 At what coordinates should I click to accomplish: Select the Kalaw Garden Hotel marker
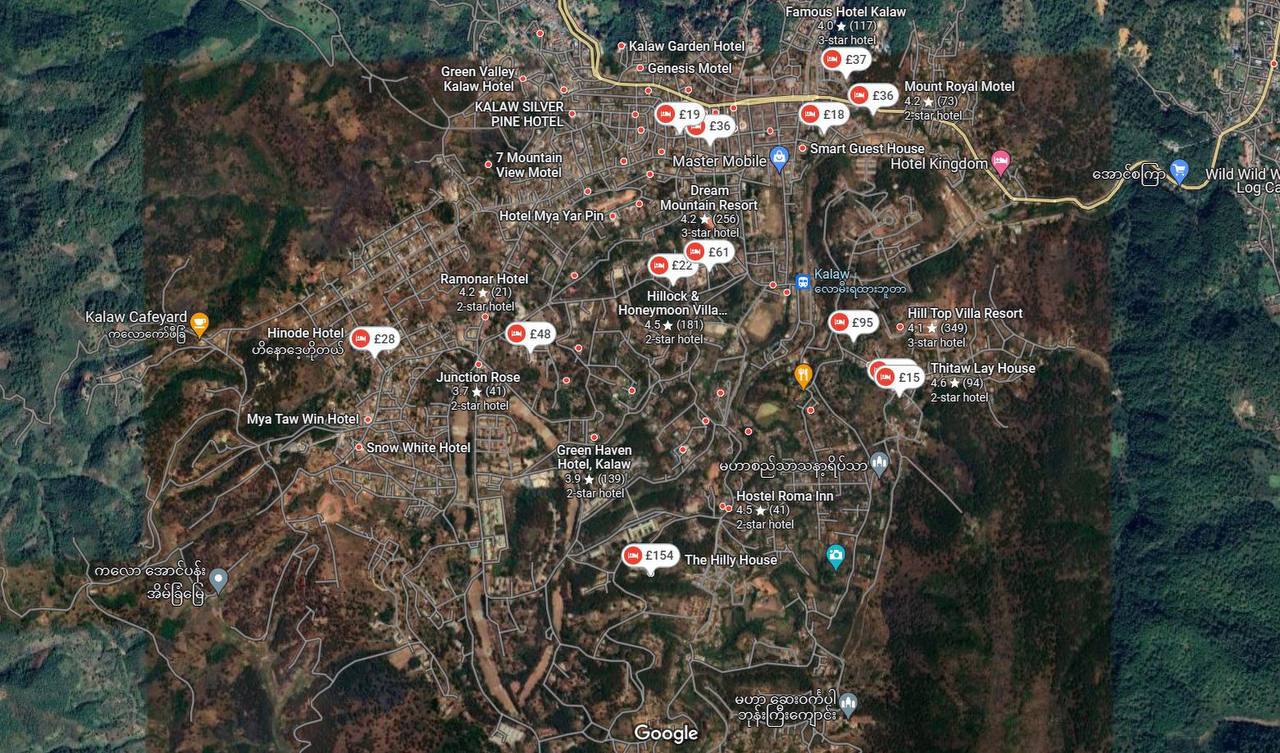coord(620,46)
